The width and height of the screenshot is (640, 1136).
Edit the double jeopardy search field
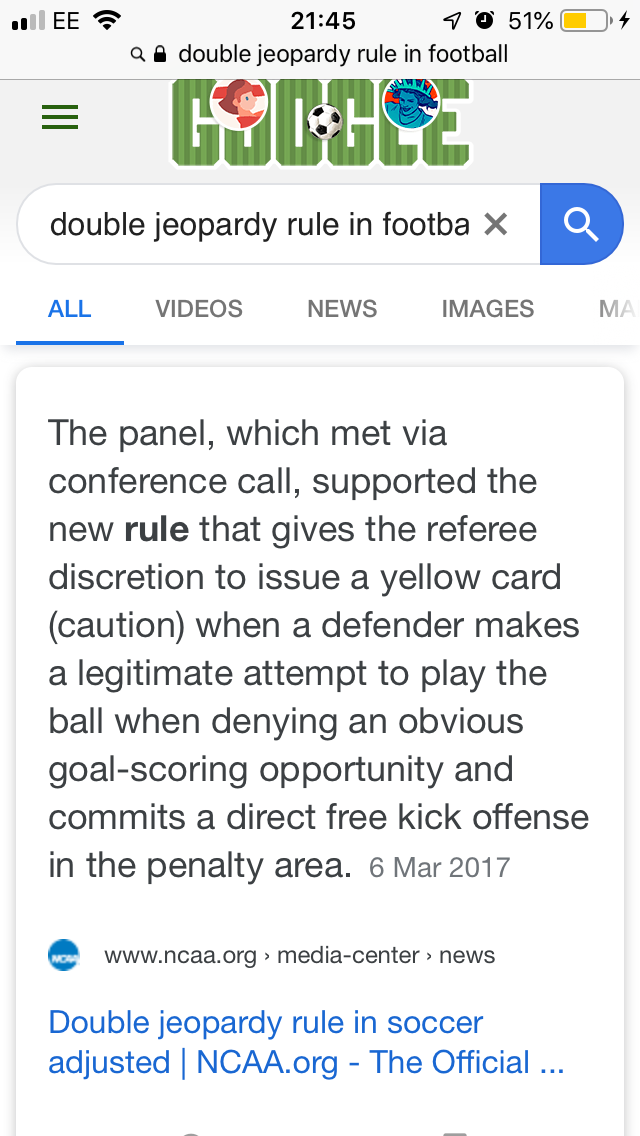259,225
